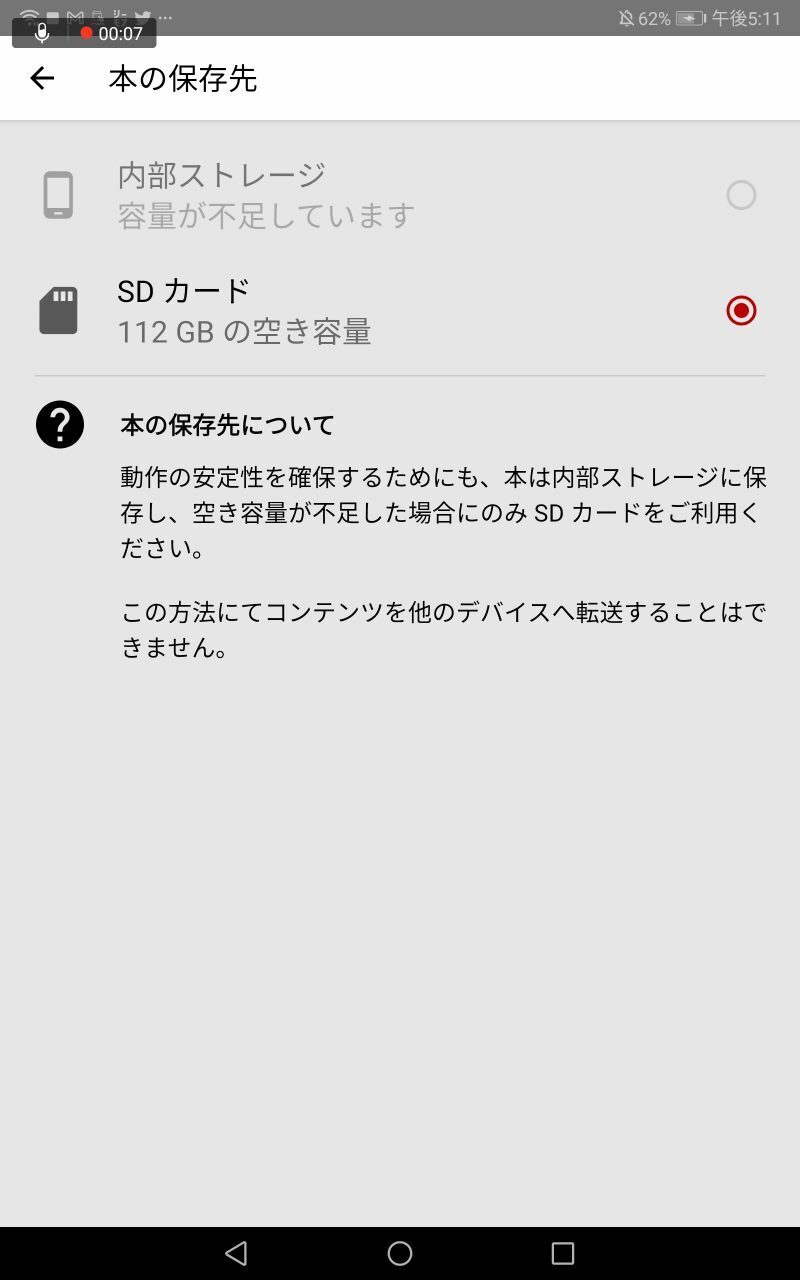Viewport: 800px width, 1280px height.
Task: Open the recent apps overview
Action: coord(563,1253)
